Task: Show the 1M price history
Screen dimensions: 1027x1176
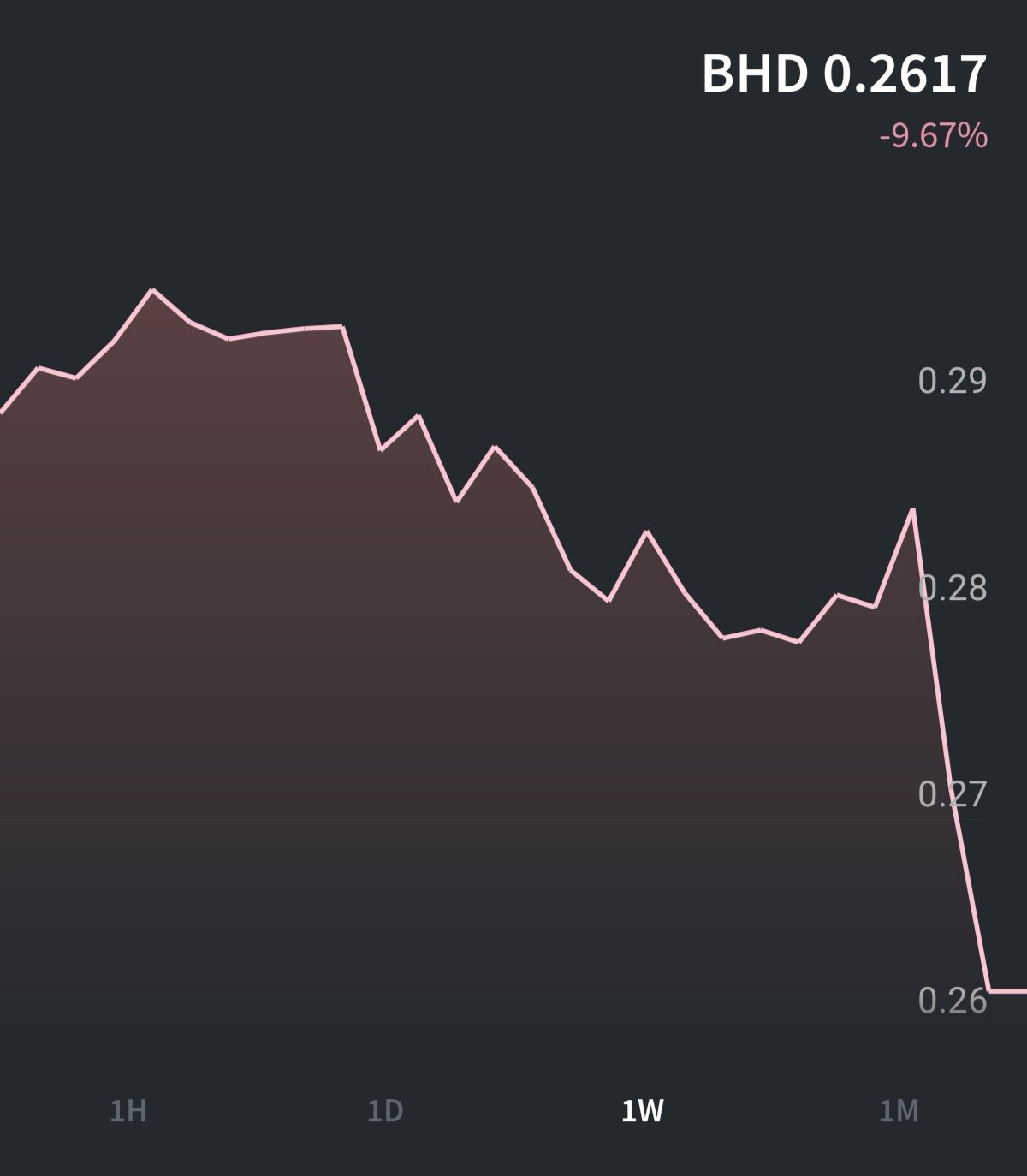Action: point(899,1111)
